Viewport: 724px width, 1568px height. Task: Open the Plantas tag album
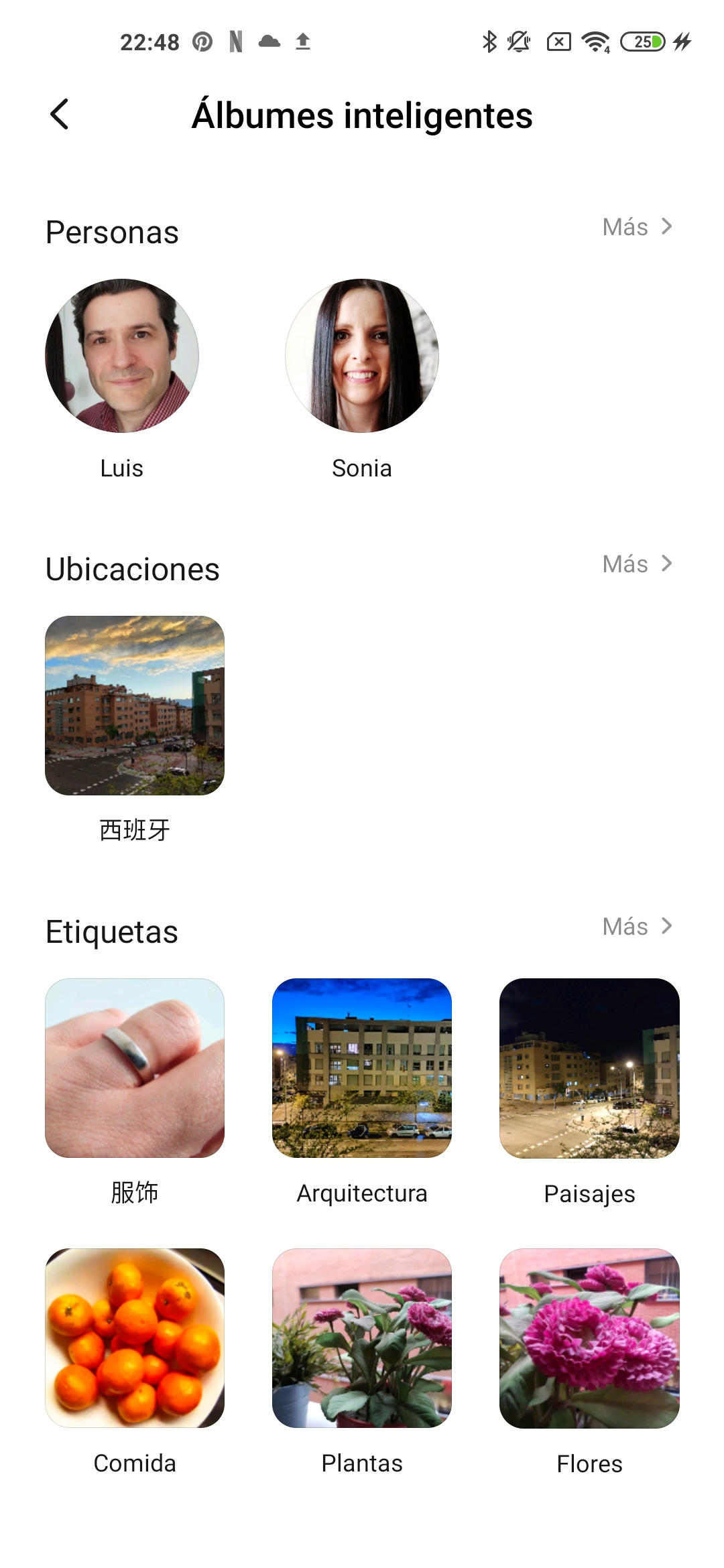pos(362,1338)
